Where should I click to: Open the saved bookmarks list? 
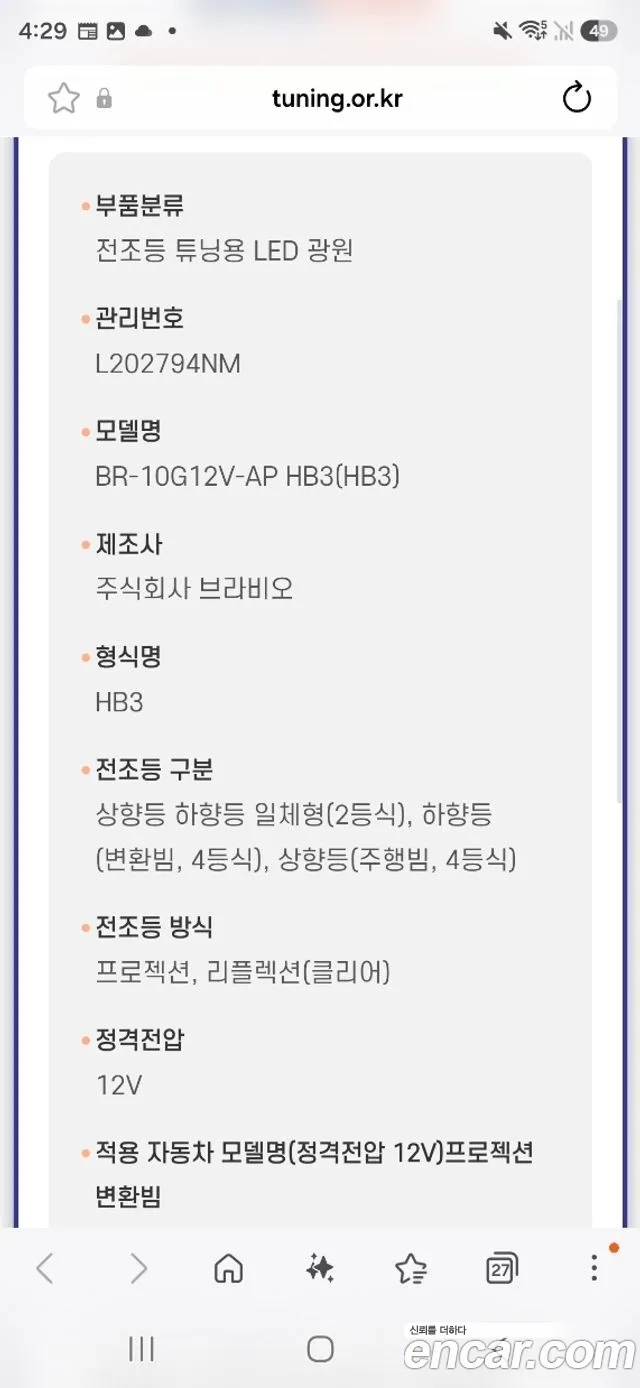[x=411, y=1269]
